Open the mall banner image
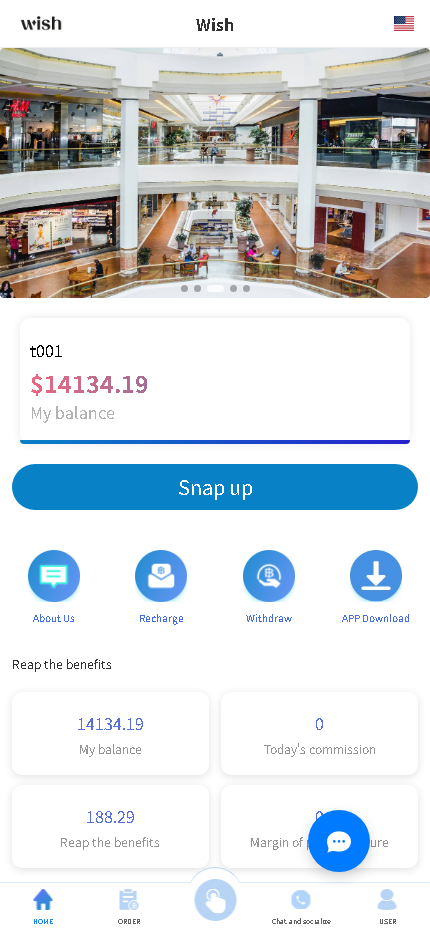The image size is (430, 932). tap(215, 172)
